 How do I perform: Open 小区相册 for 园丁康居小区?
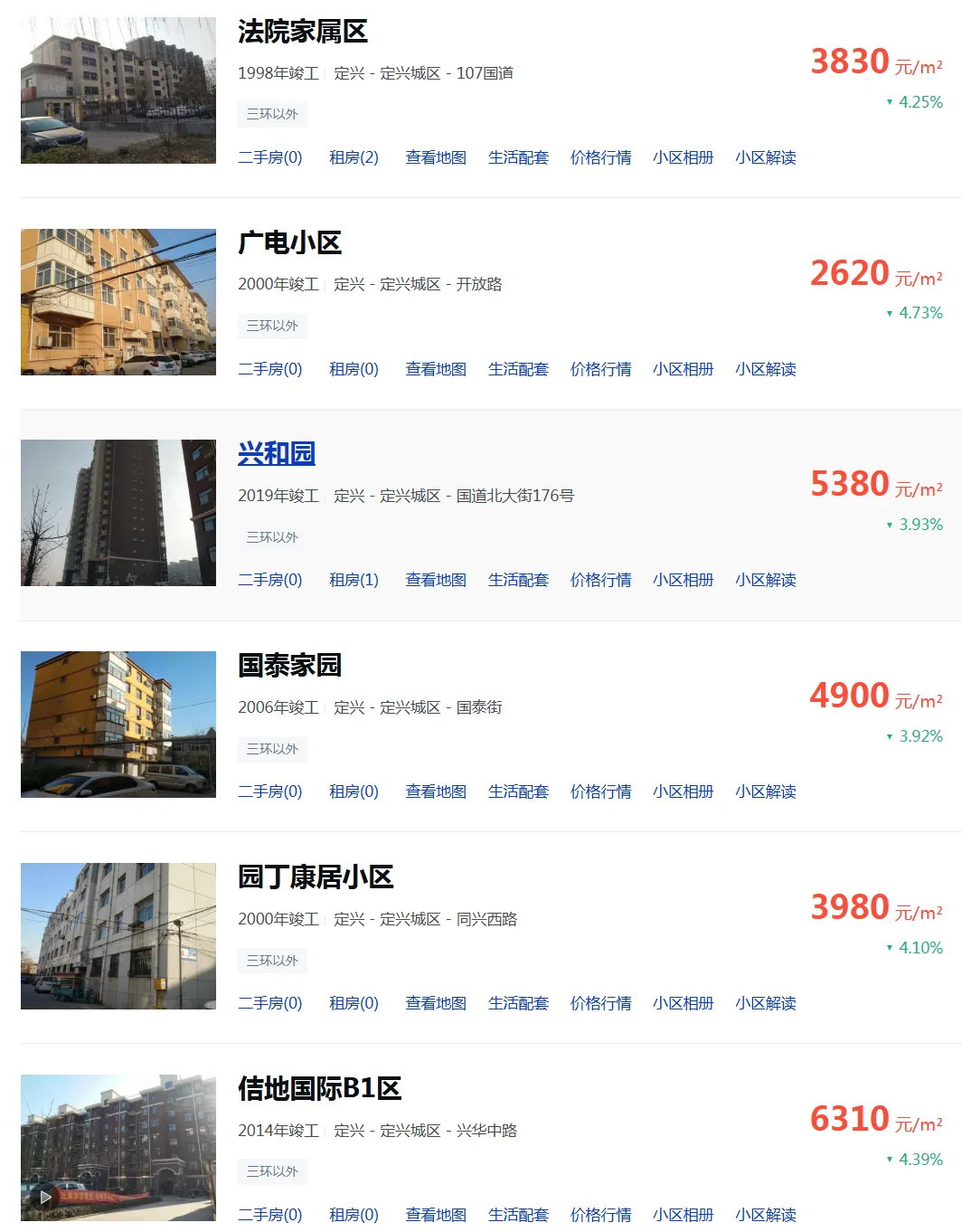(683, 1003)
